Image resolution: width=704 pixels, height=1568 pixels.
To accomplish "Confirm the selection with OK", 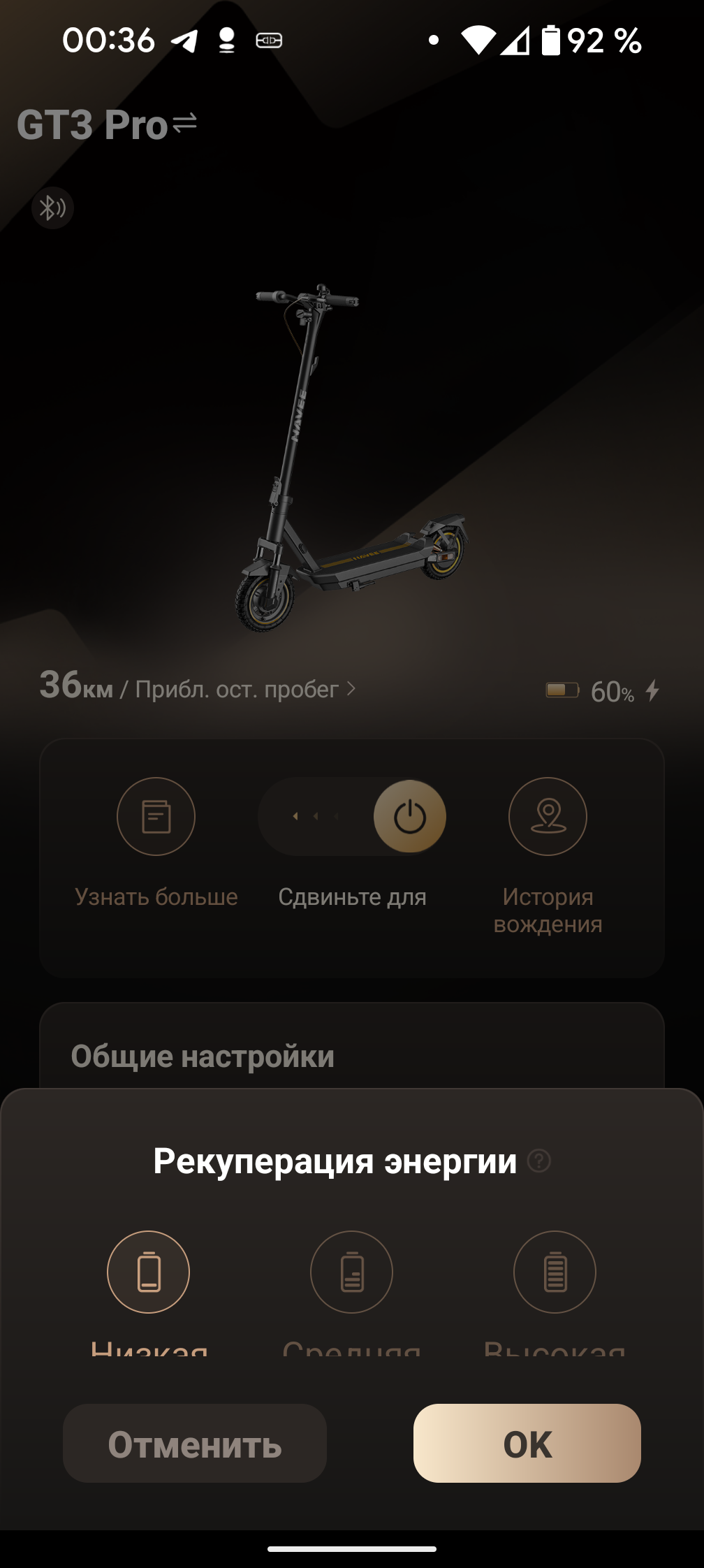I will (x=527, y=1443).
